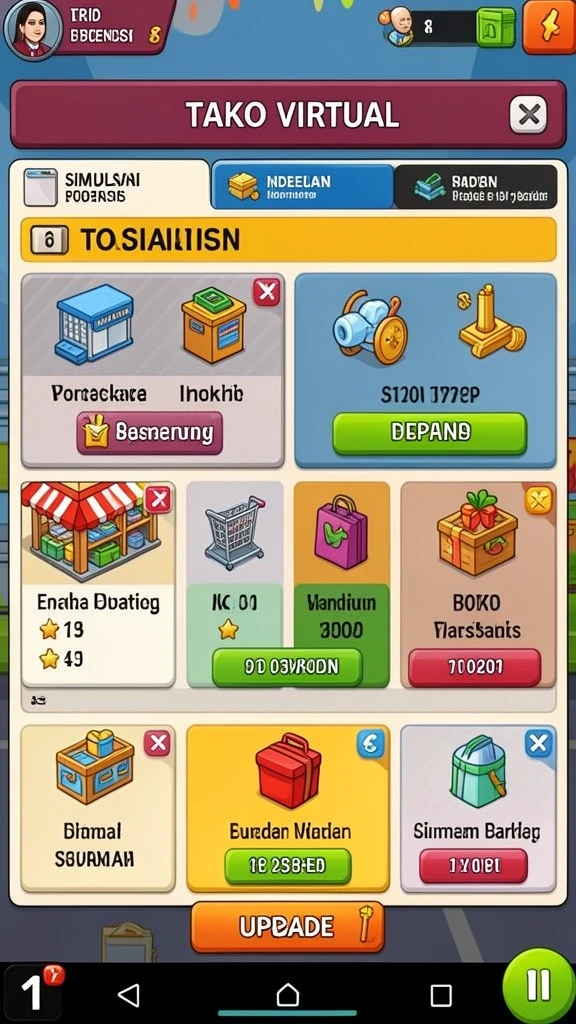Close the Sirmam Barkag card
Viewport: 576px width, 1024px height.
(539, 744)
